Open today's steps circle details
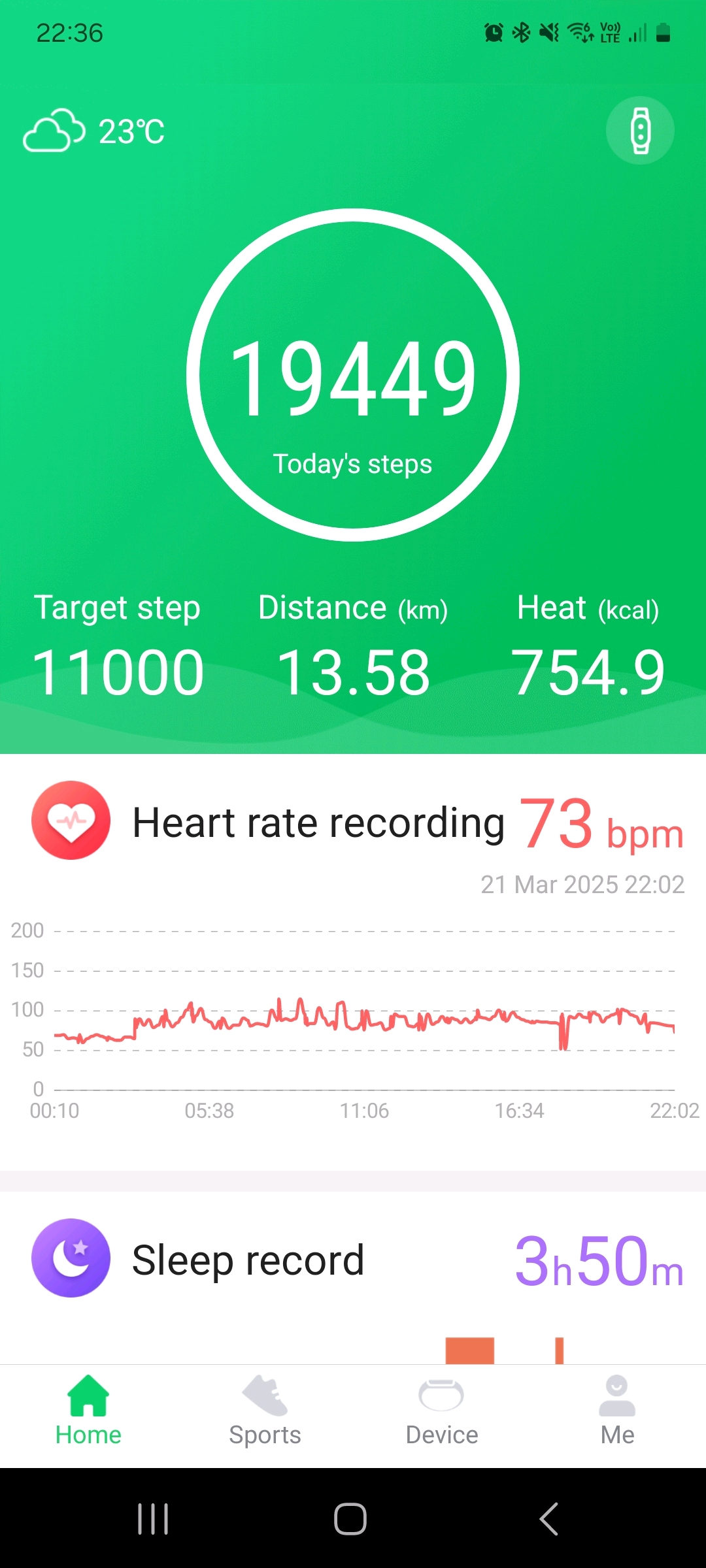Screen dimensions: 706x1568 tap(353, 375)
